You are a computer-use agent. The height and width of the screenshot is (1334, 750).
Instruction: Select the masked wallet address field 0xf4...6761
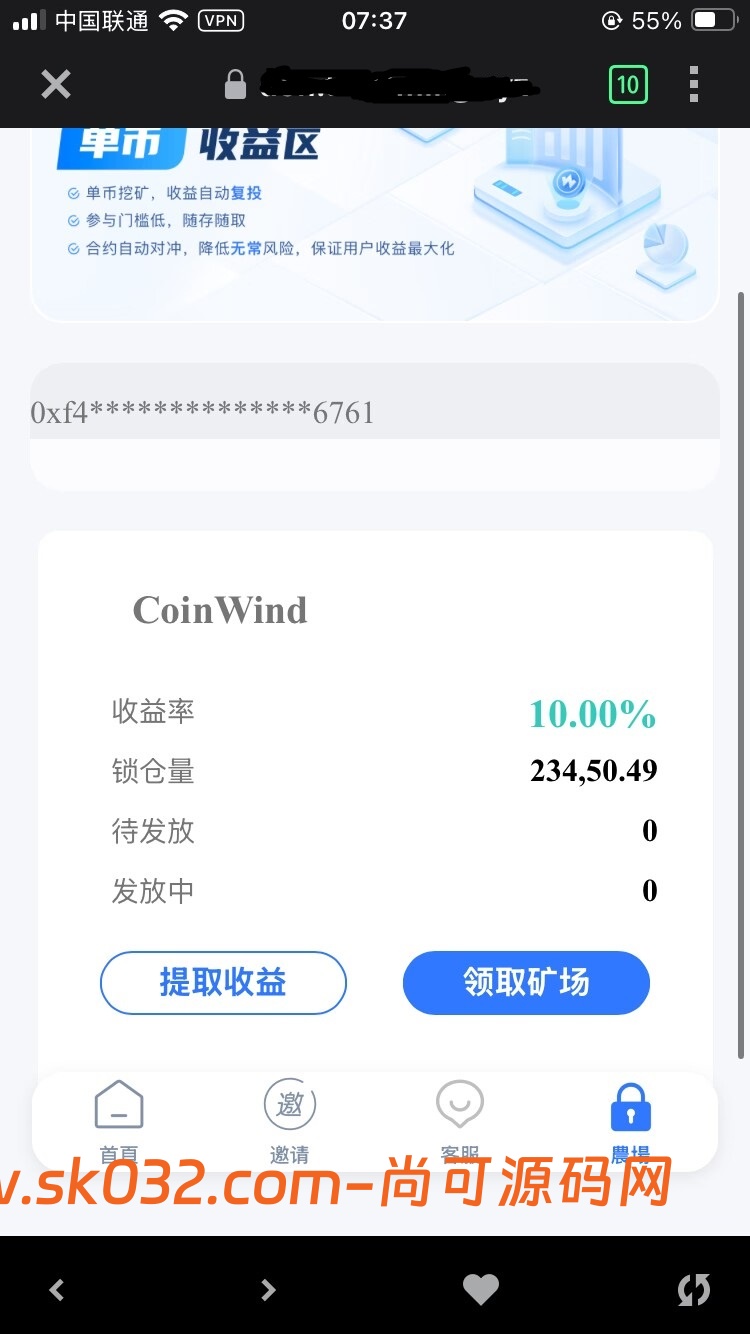(375, 412)
